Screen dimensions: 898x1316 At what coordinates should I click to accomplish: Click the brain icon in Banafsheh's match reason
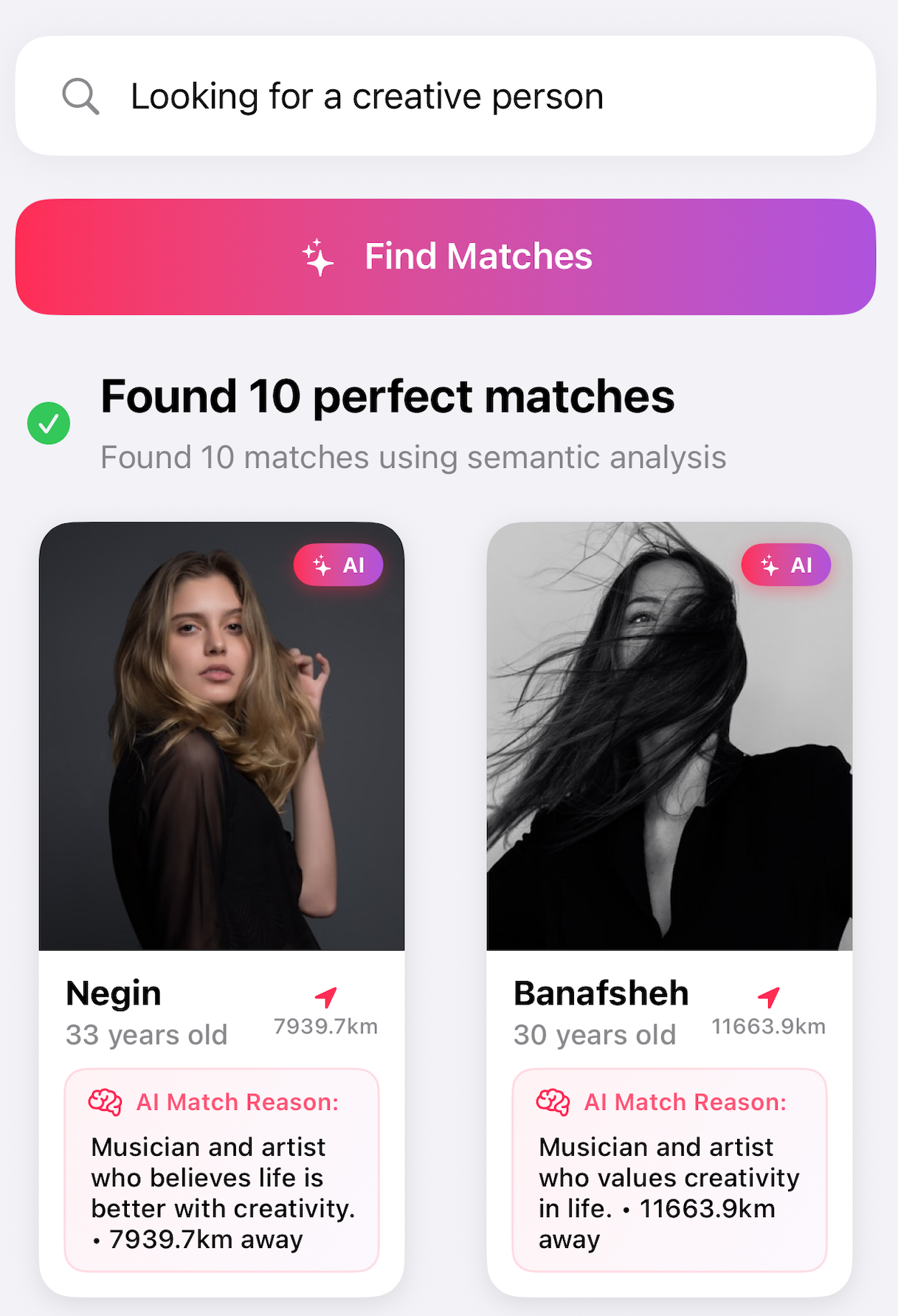tap(553, 1102)
